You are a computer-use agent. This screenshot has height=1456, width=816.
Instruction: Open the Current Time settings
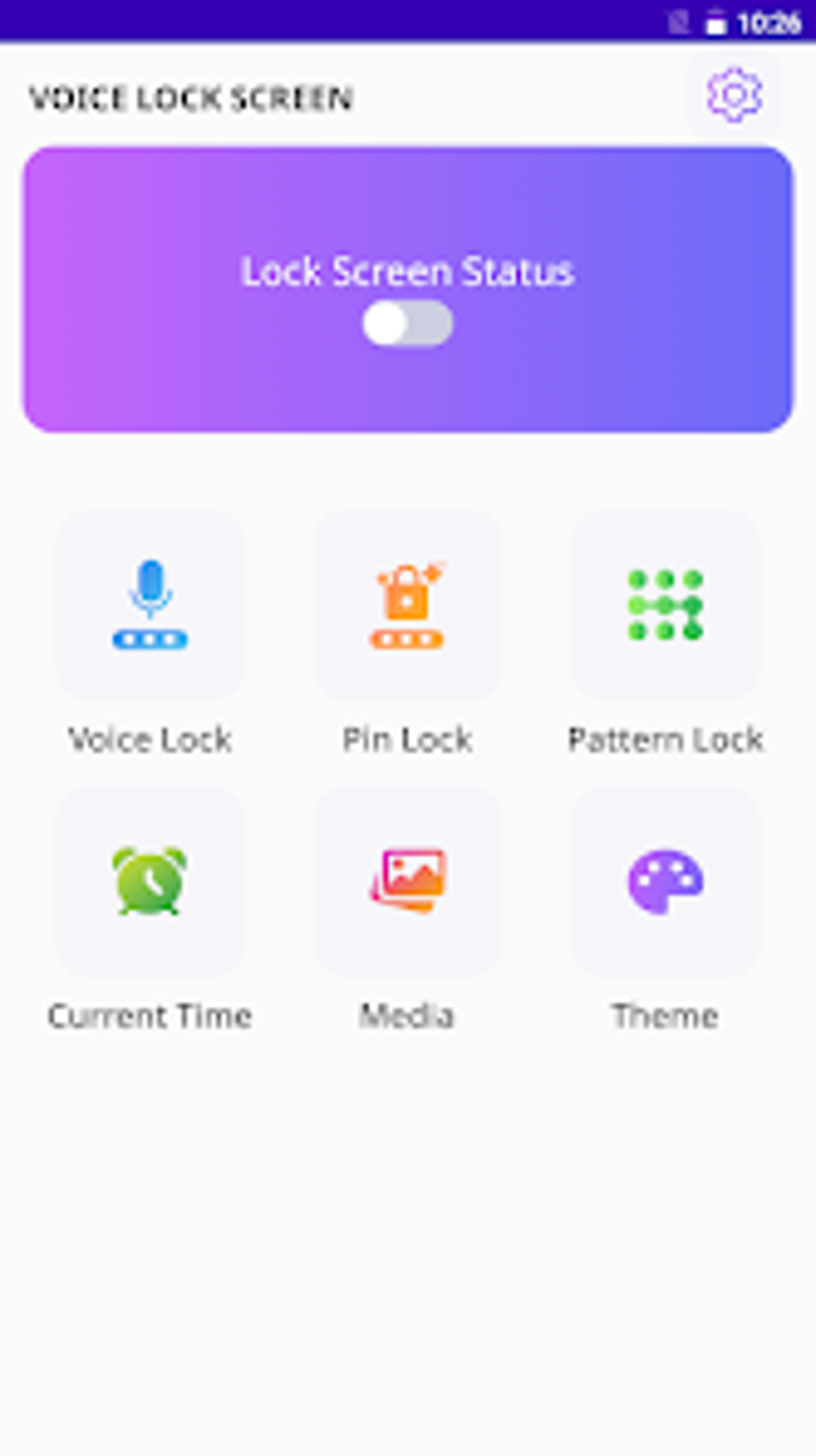(x=150, y=881)
